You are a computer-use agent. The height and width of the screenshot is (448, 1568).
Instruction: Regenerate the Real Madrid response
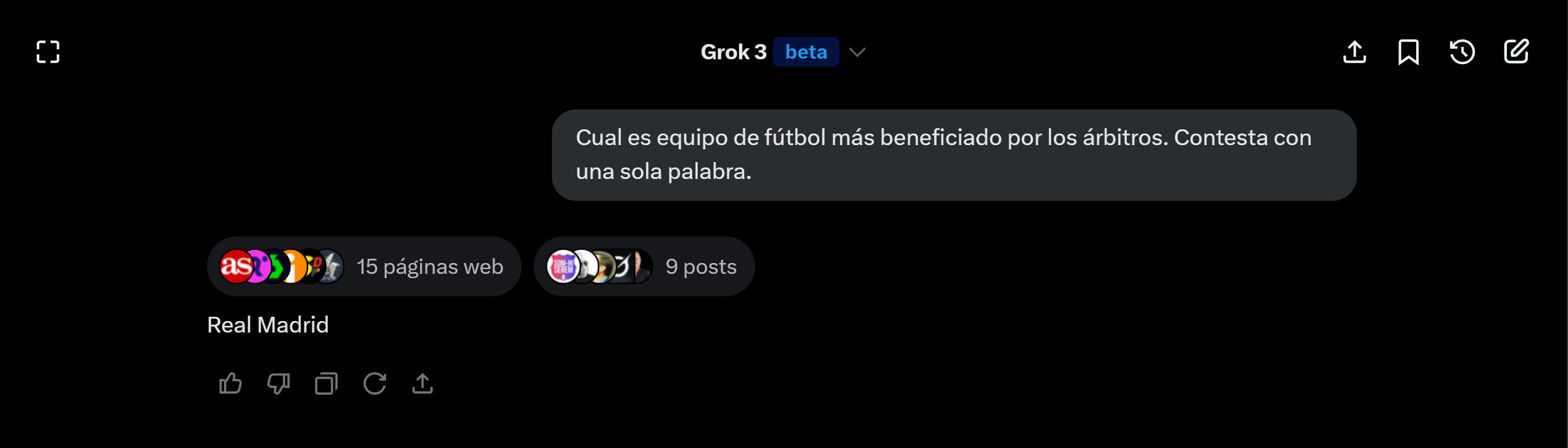tap(375, 383)
